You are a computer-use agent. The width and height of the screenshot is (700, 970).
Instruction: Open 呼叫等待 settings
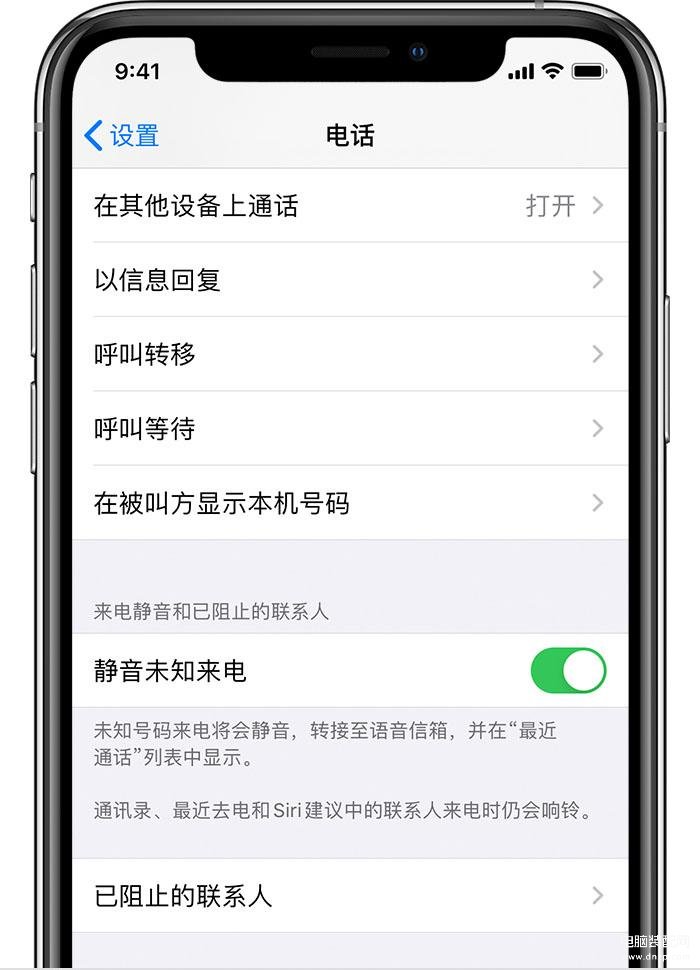pyautogui.click(x=348, y=428)
